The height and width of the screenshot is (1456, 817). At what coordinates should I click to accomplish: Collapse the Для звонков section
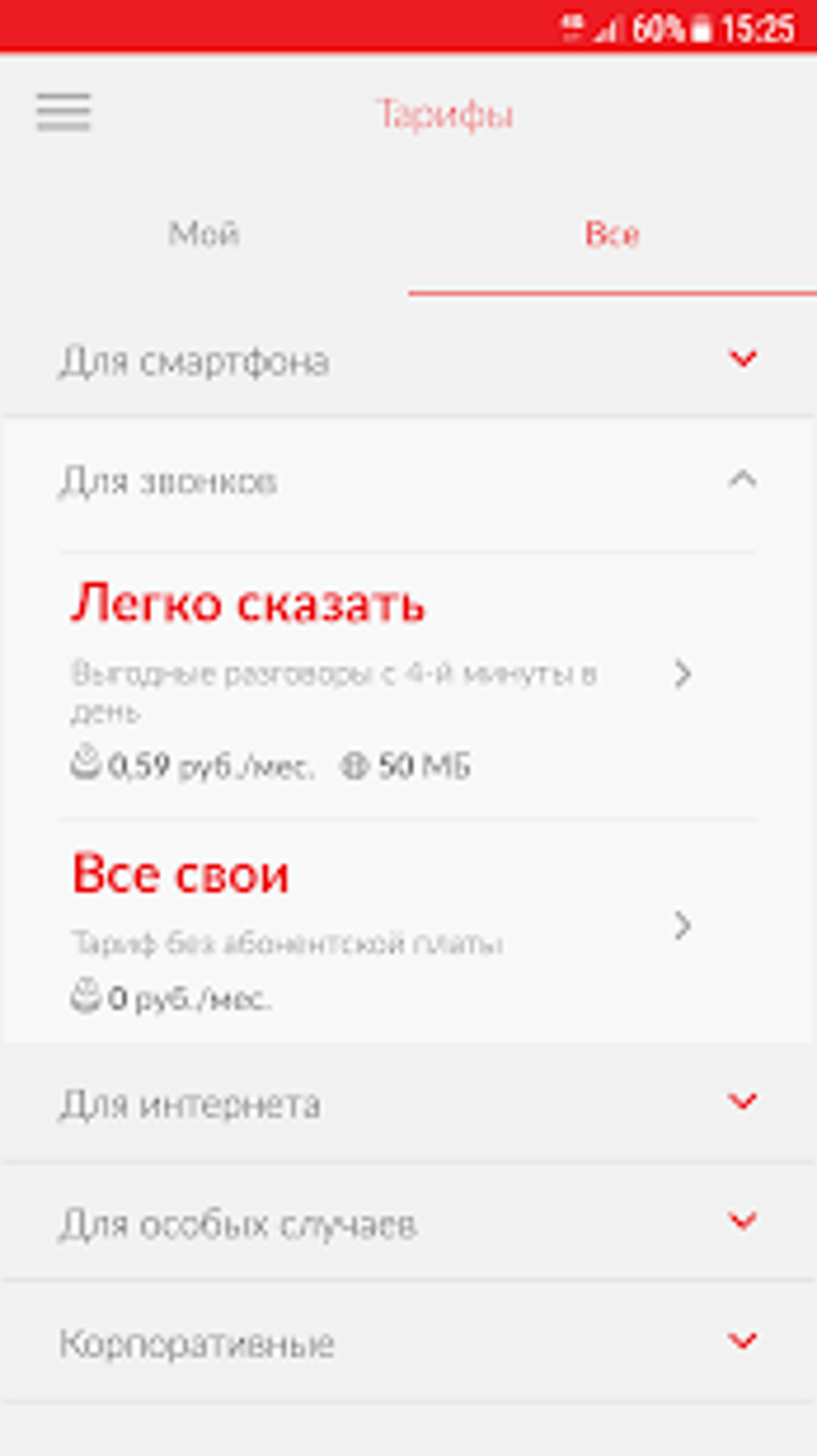(408, 481)
